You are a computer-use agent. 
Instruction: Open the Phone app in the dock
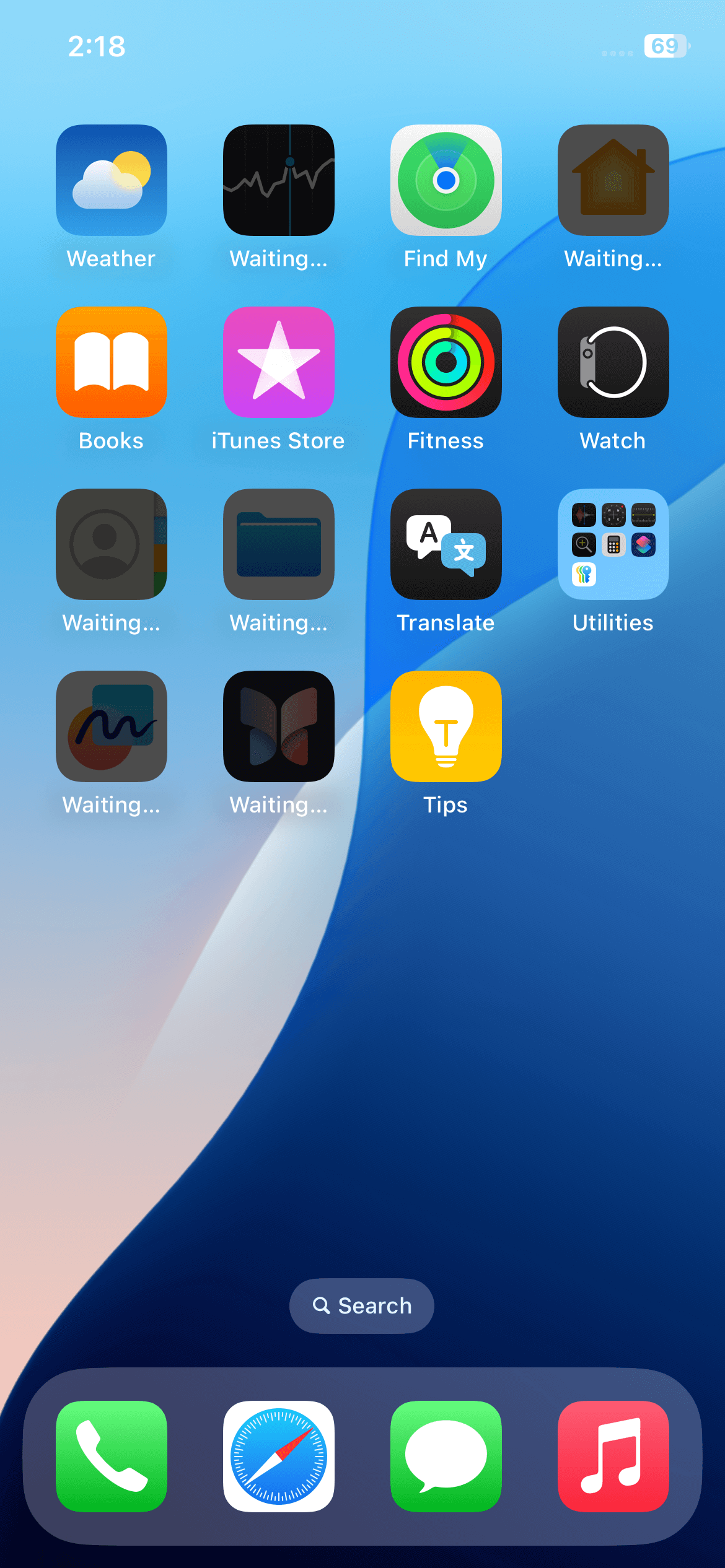point(112,1457)
